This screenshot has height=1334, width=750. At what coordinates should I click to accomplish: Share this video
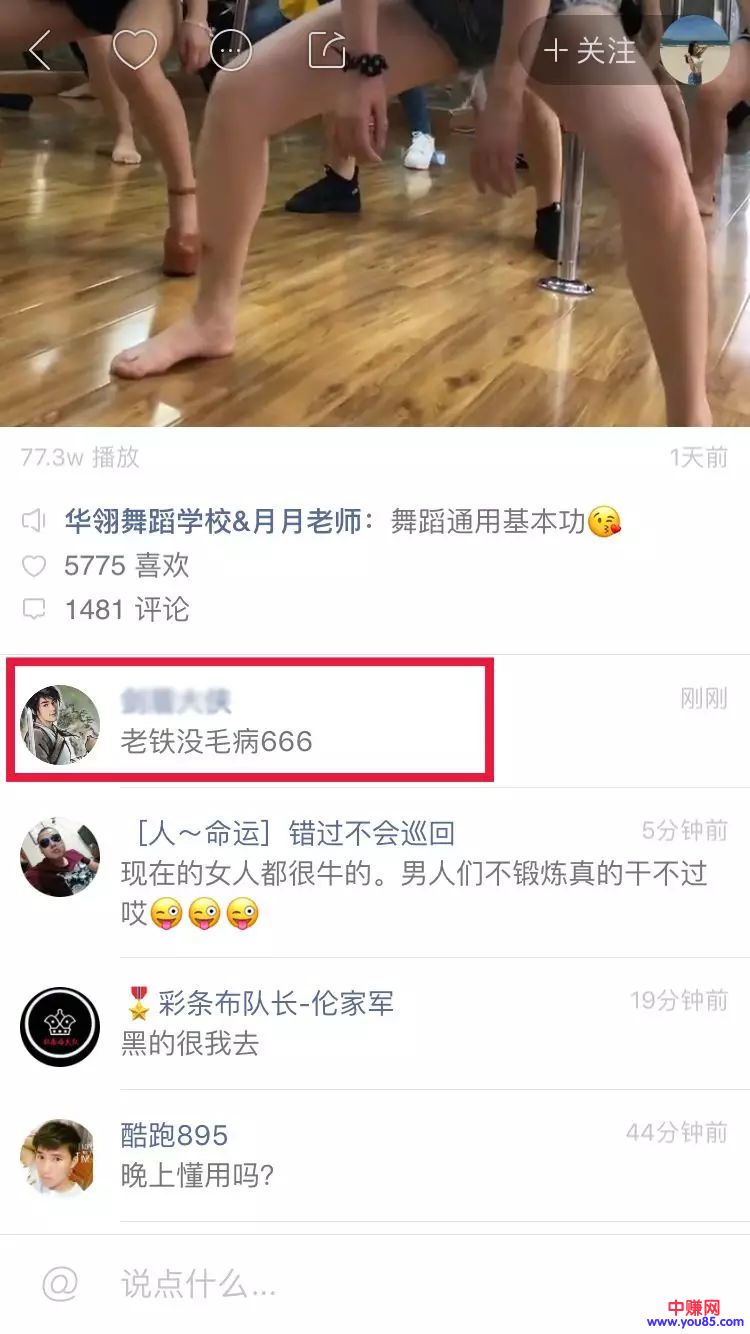[x=327, y=50]
